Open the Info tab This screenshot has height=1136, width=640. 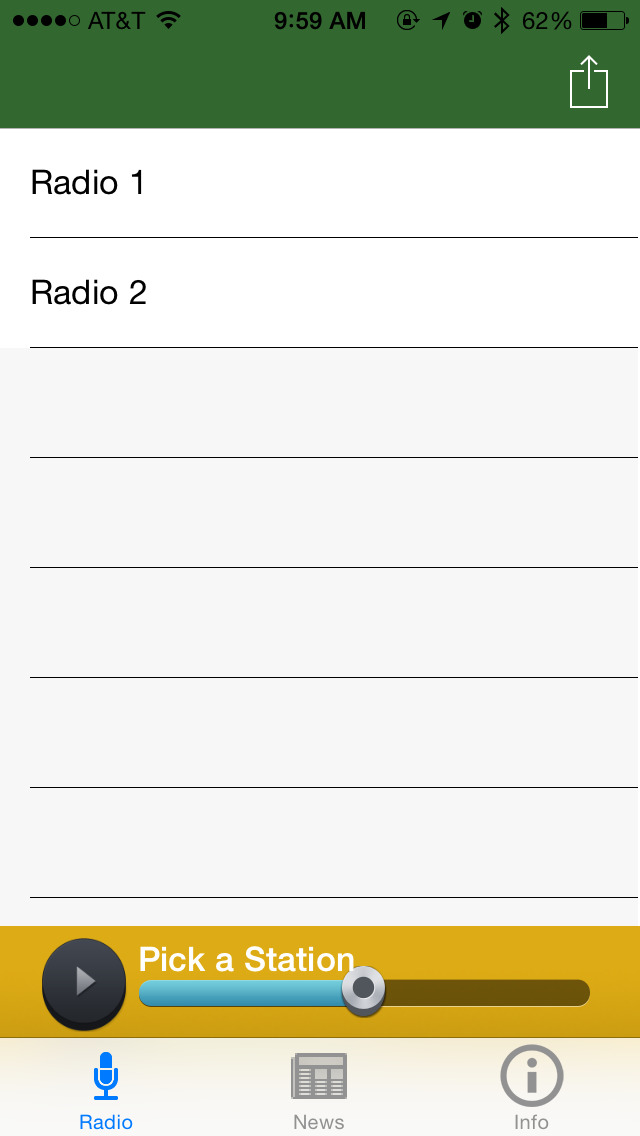click(x=531, y=1089)
